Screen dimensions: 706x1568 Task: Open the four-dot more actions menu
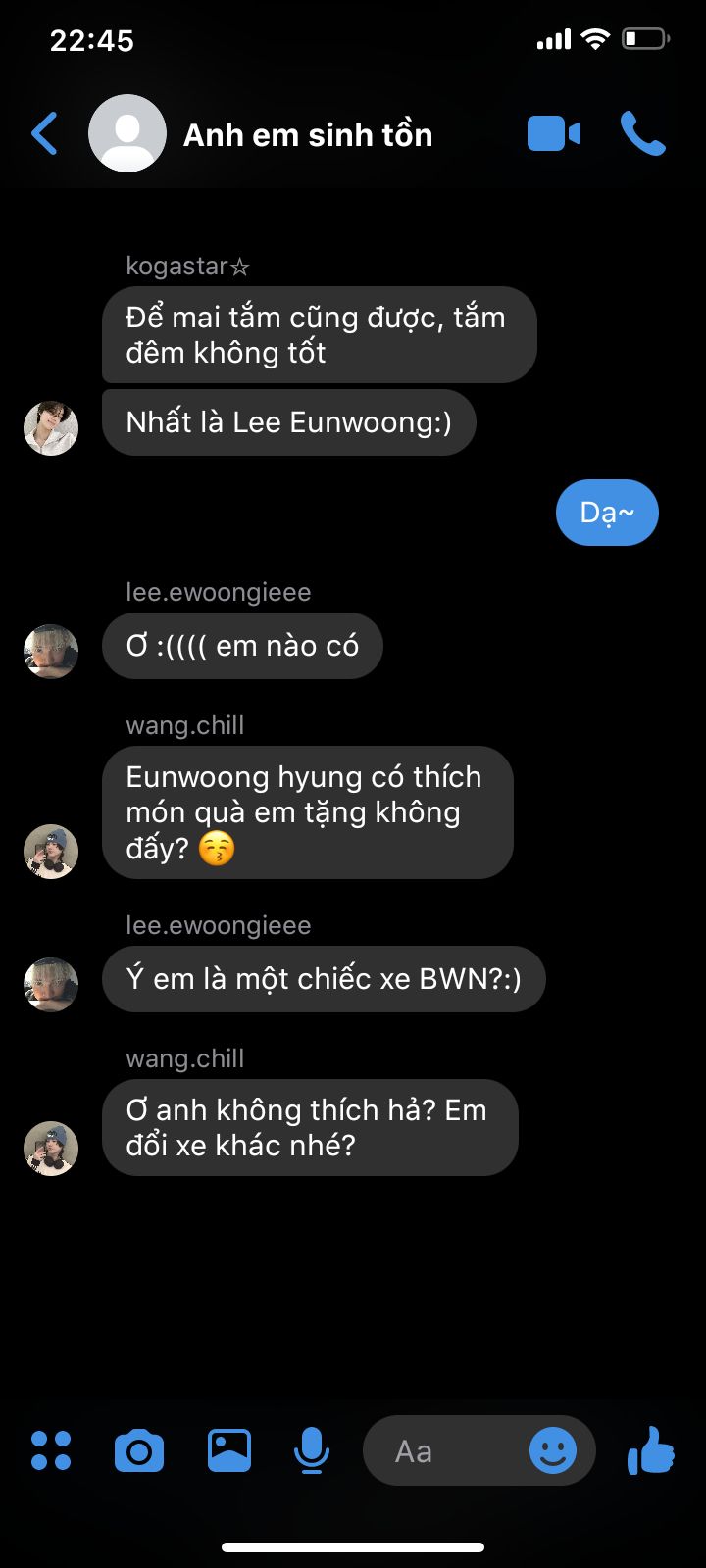[51, 1450]
